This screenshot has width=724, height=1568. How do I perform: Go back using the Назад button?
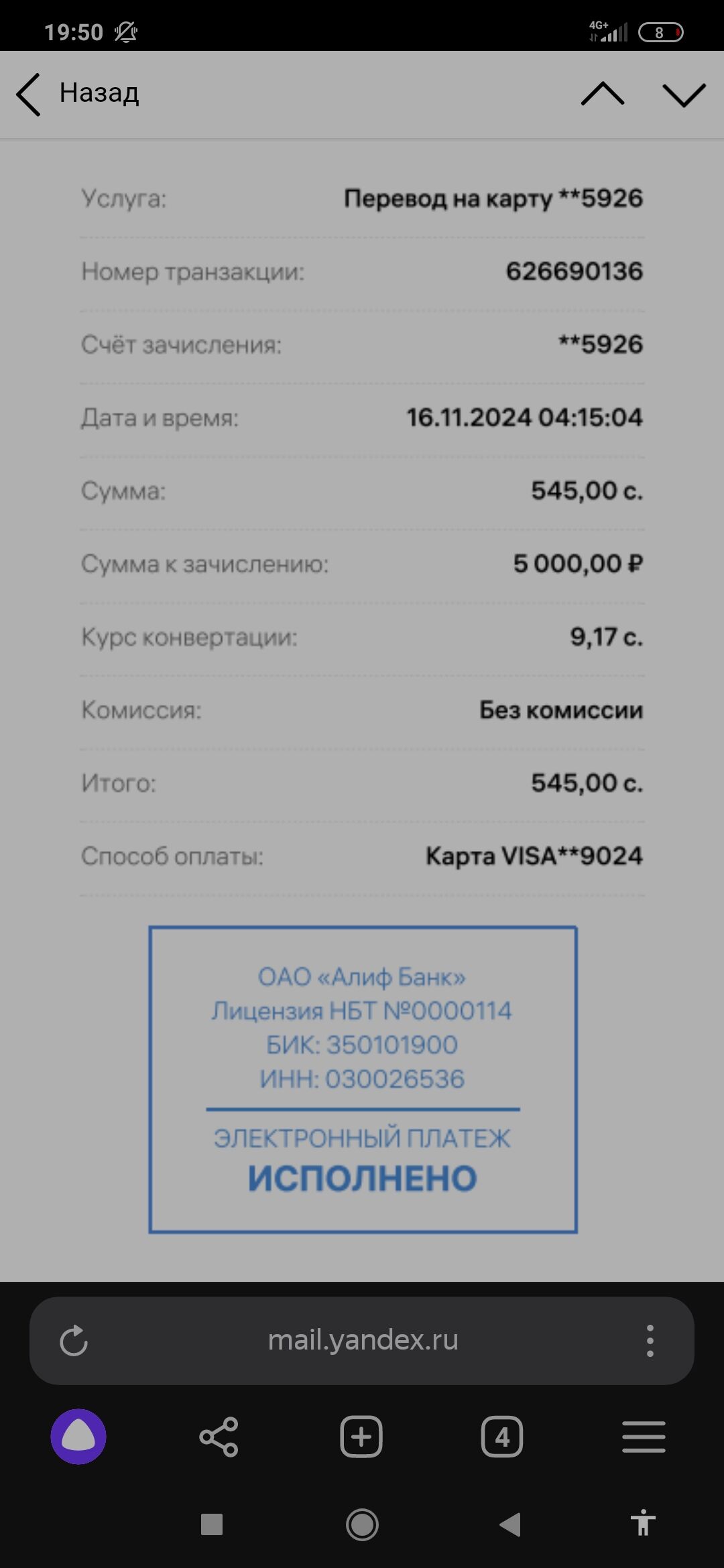[77, 94]
